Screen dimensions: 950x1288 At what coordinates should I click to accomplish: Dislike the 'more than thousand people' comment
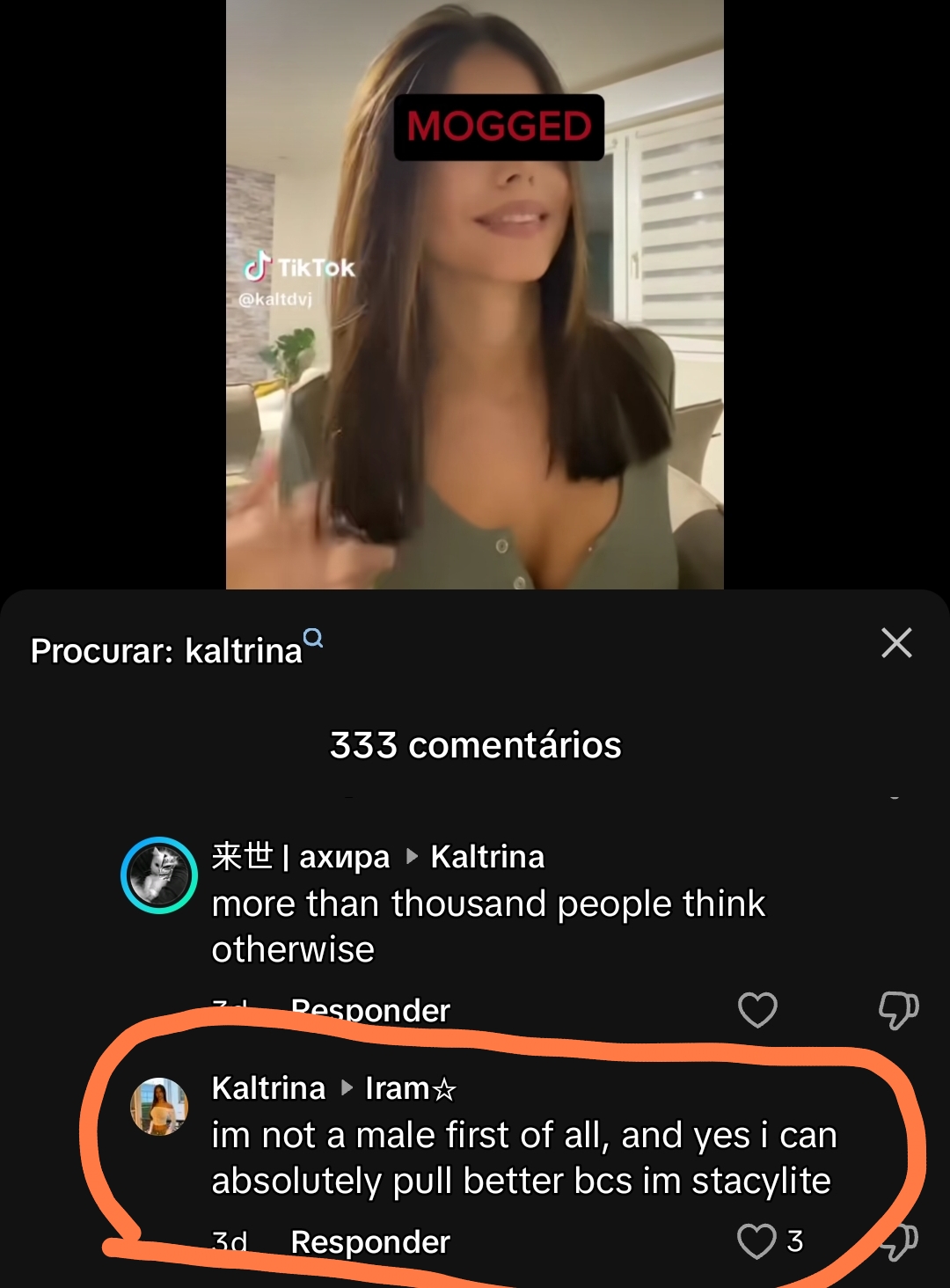pos(897,1009)
